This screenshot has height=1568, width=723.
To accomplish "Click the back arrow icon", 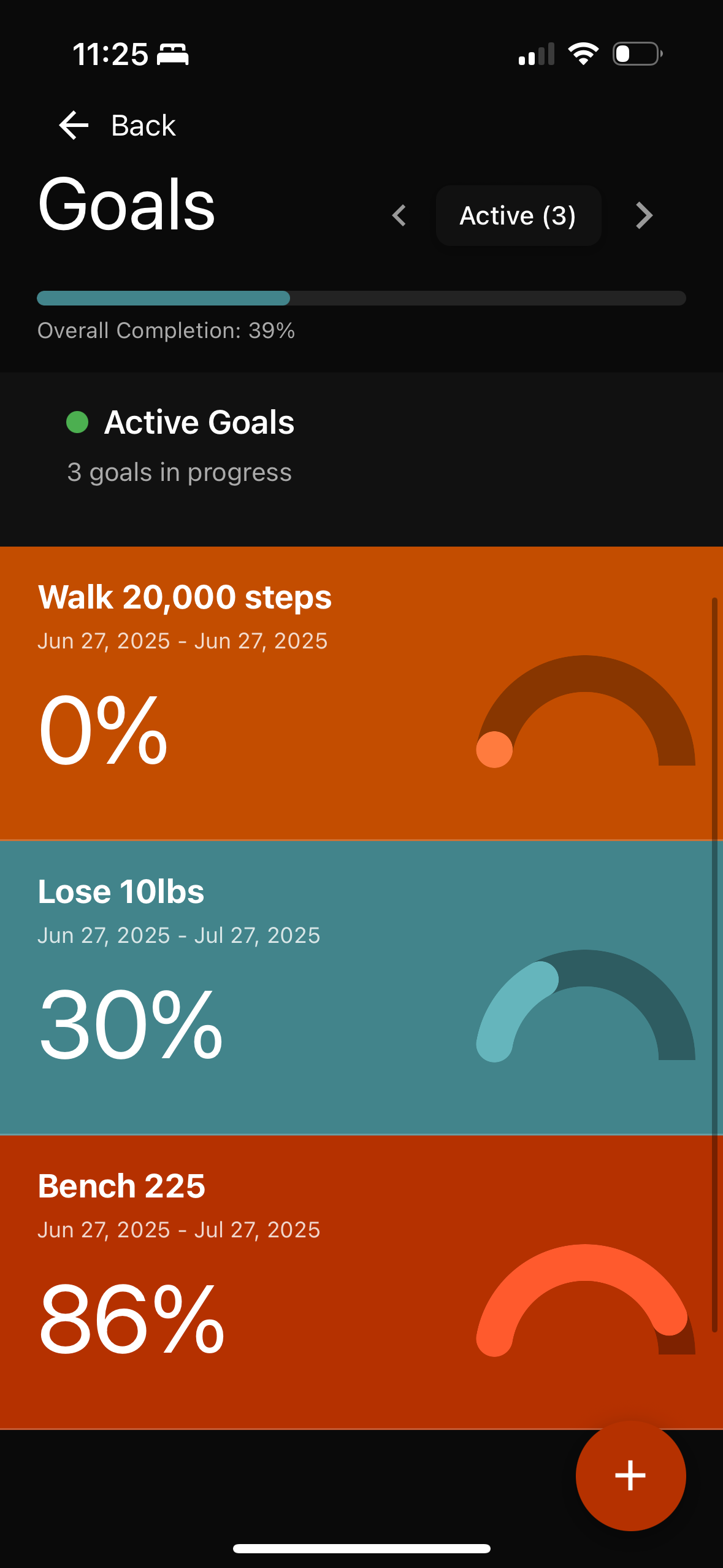I will click(72, 125).
